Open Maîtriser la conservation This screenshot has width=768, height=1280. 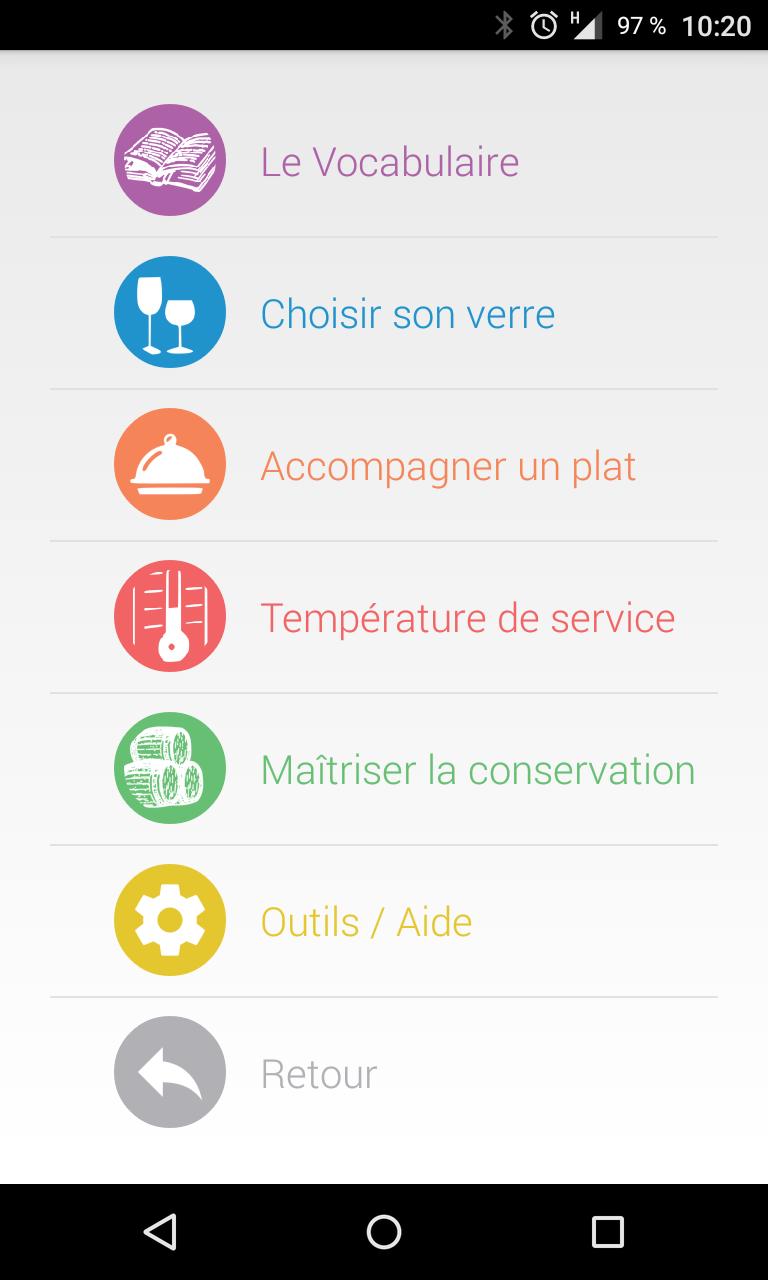click(384, 769)
